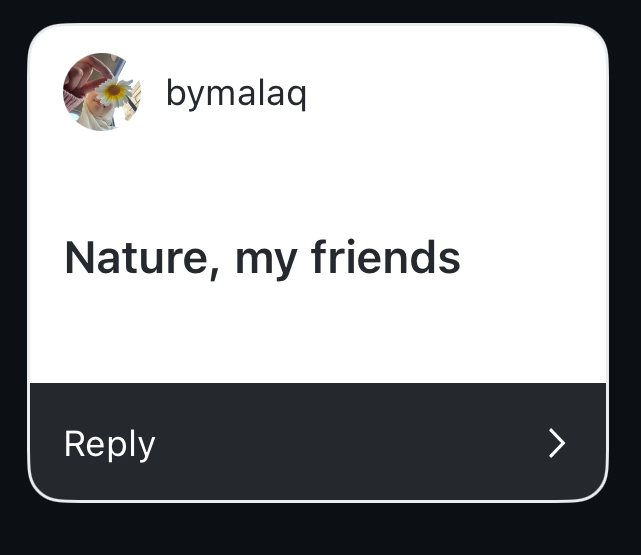Open bymalaq's profile picture
The width and height of the screenshot is (641, 555).
tap(102, 93)
